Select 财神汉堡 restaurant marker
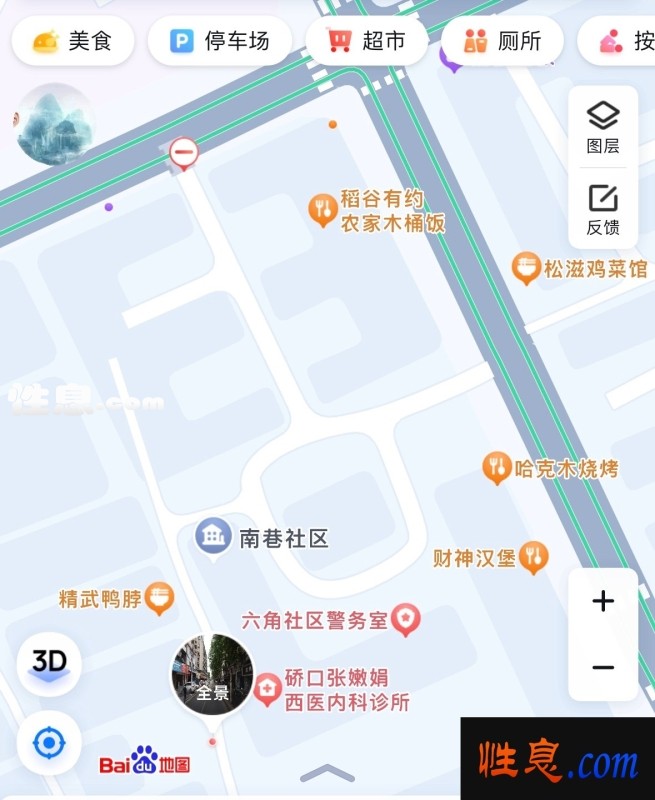The height and width of the screenshot is (800, 655). point(535,557)
